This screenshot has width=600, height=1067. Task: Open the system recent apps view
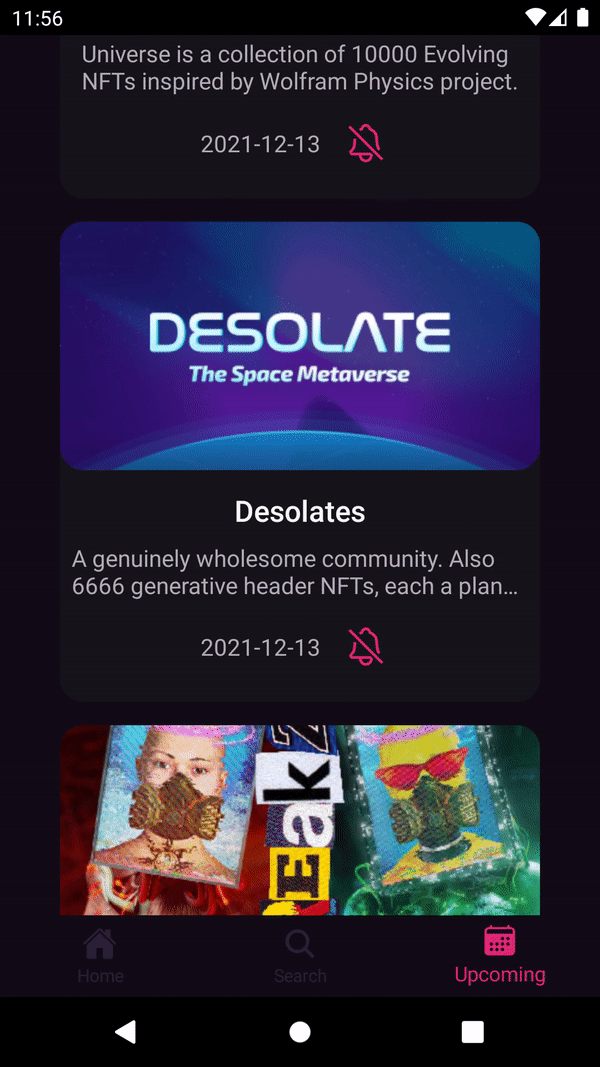(473, 1032)
